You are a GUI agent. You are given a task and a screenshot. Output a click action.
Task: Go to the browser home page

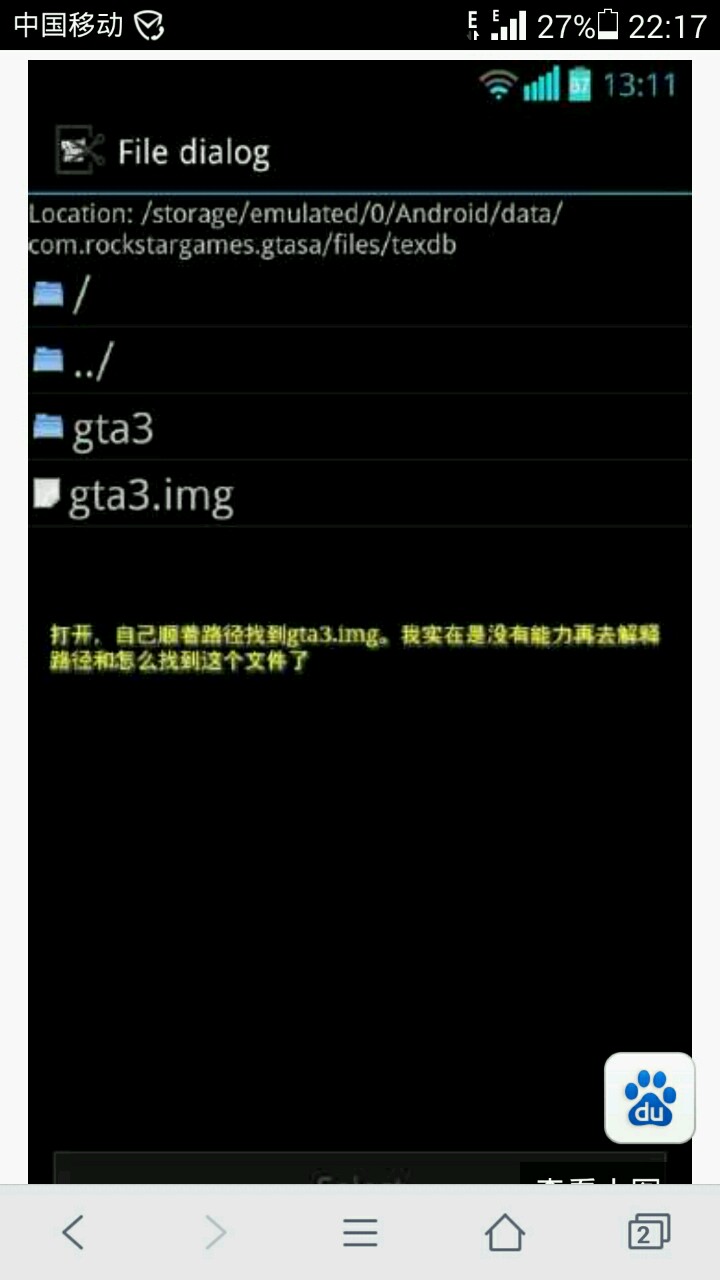[x=504, y=1232]
